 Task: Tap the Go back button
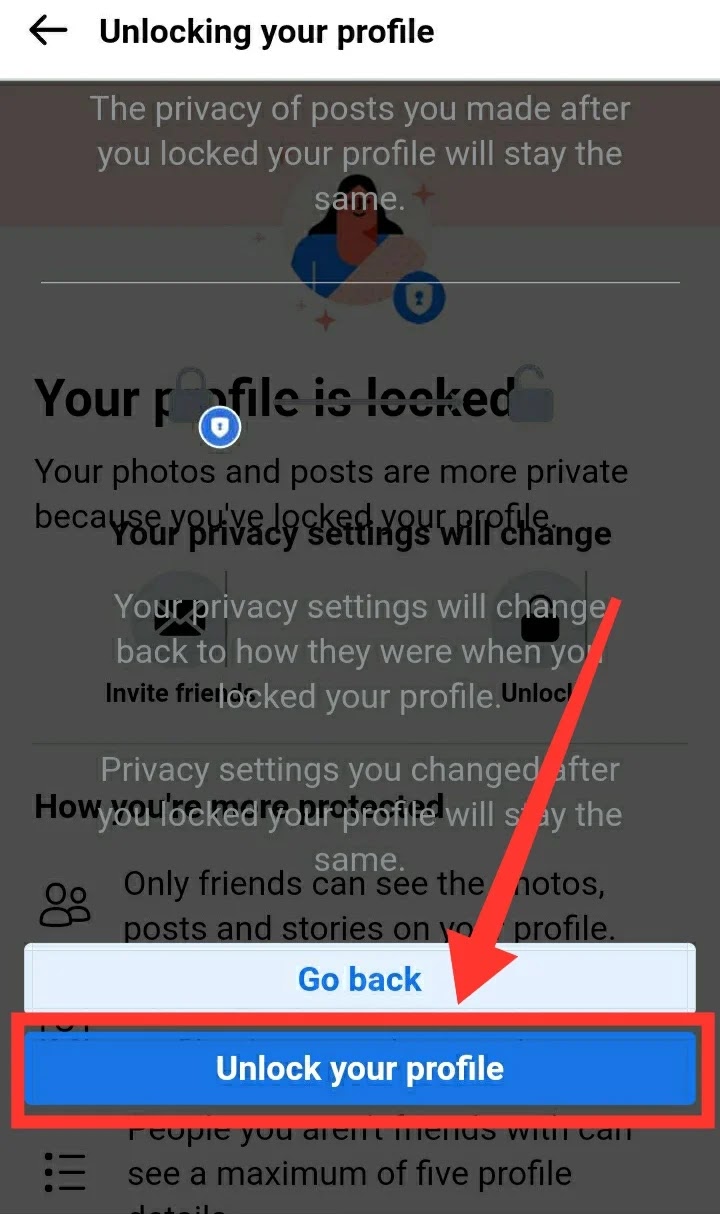point(360,978)
